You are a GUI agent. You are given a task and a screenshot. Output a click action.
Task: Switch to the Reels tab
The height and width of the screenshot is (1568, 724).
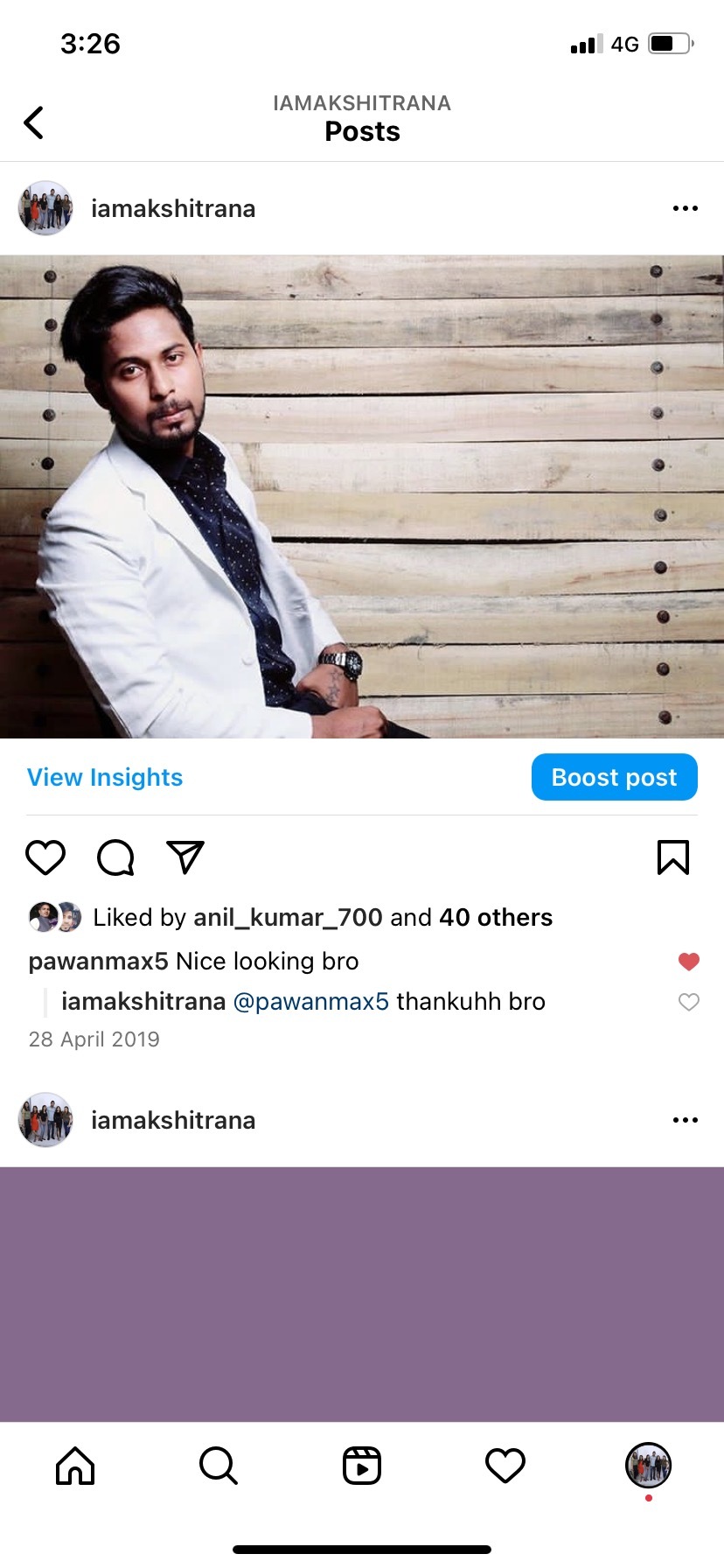click(x=362, y=1466)
